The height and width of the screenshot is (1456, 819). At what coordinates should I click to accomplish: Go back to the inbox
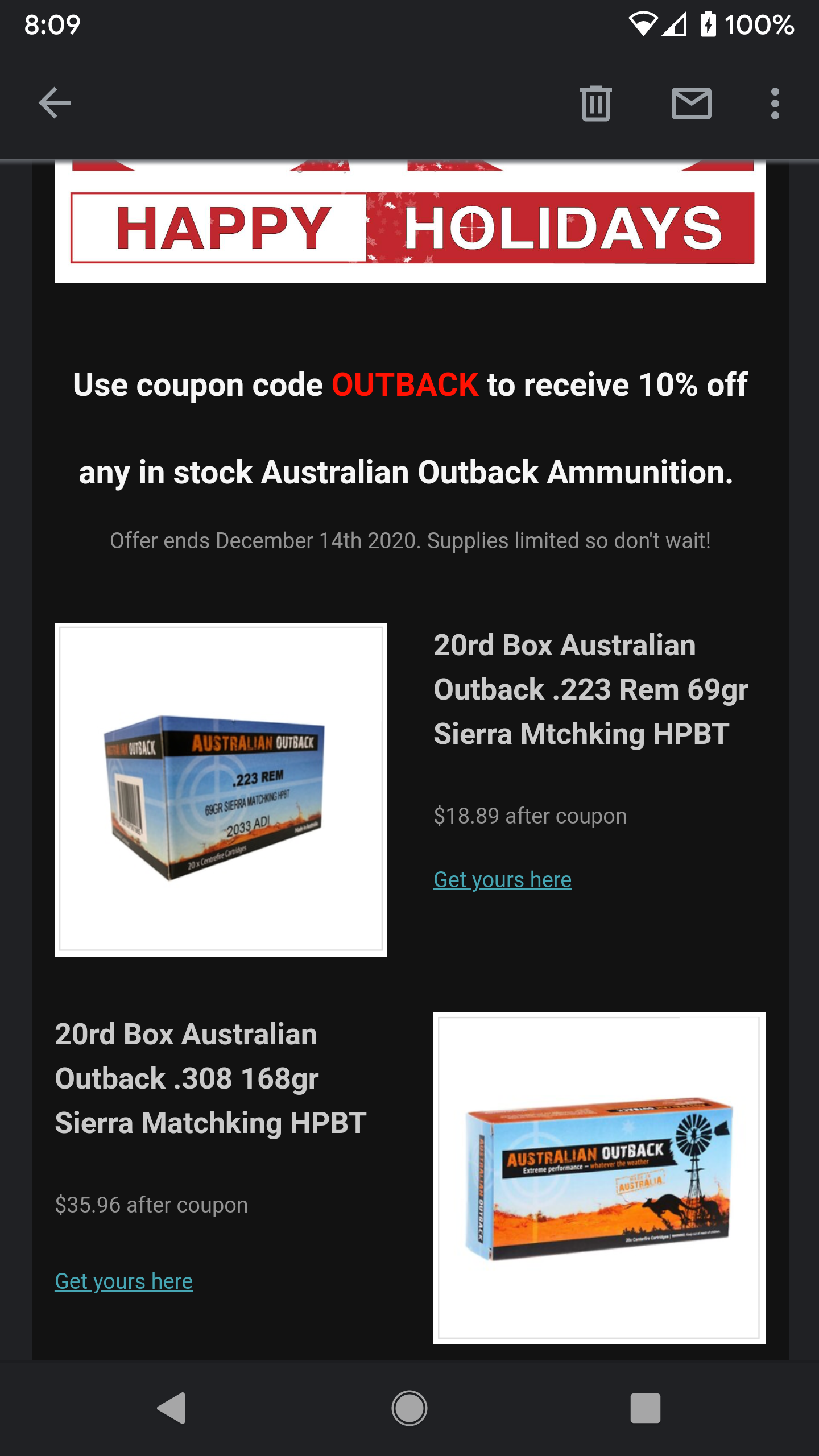point(55,103)
